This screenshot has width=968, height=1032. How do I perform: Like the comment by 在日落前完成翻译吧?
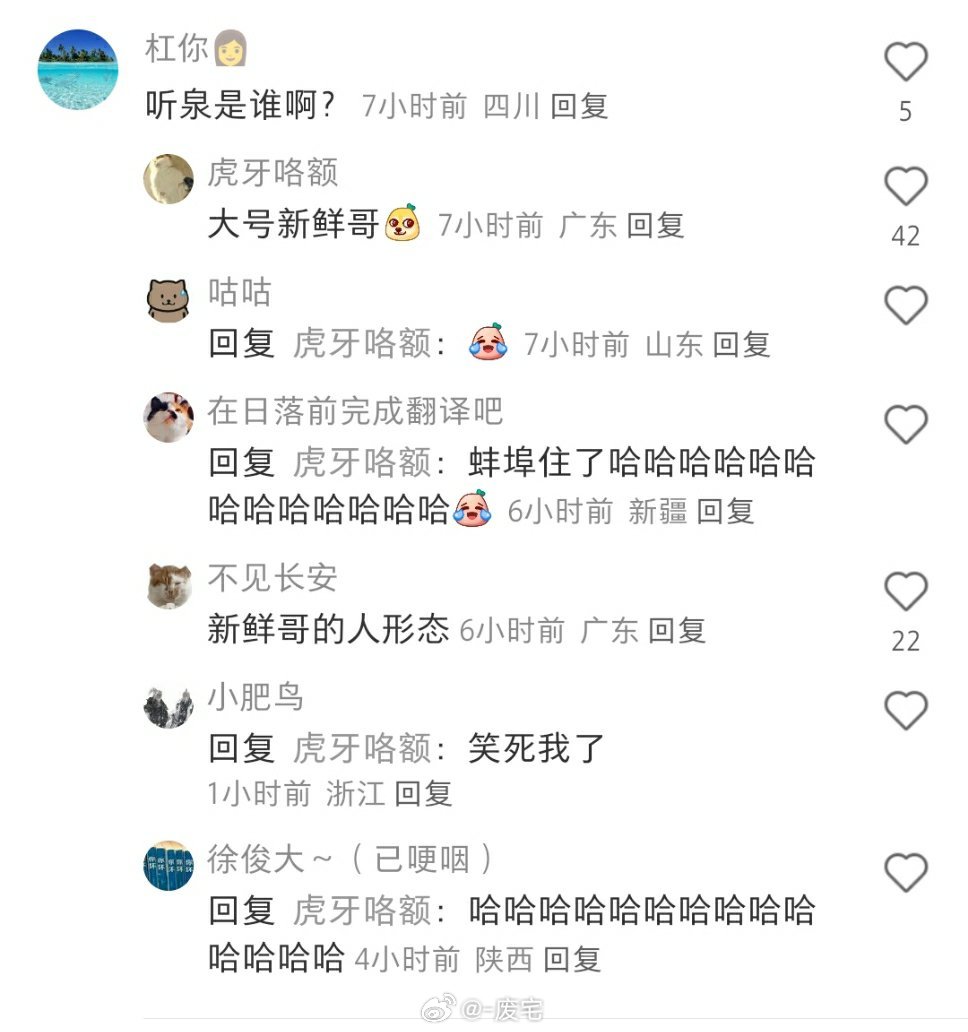click(906, 426)
